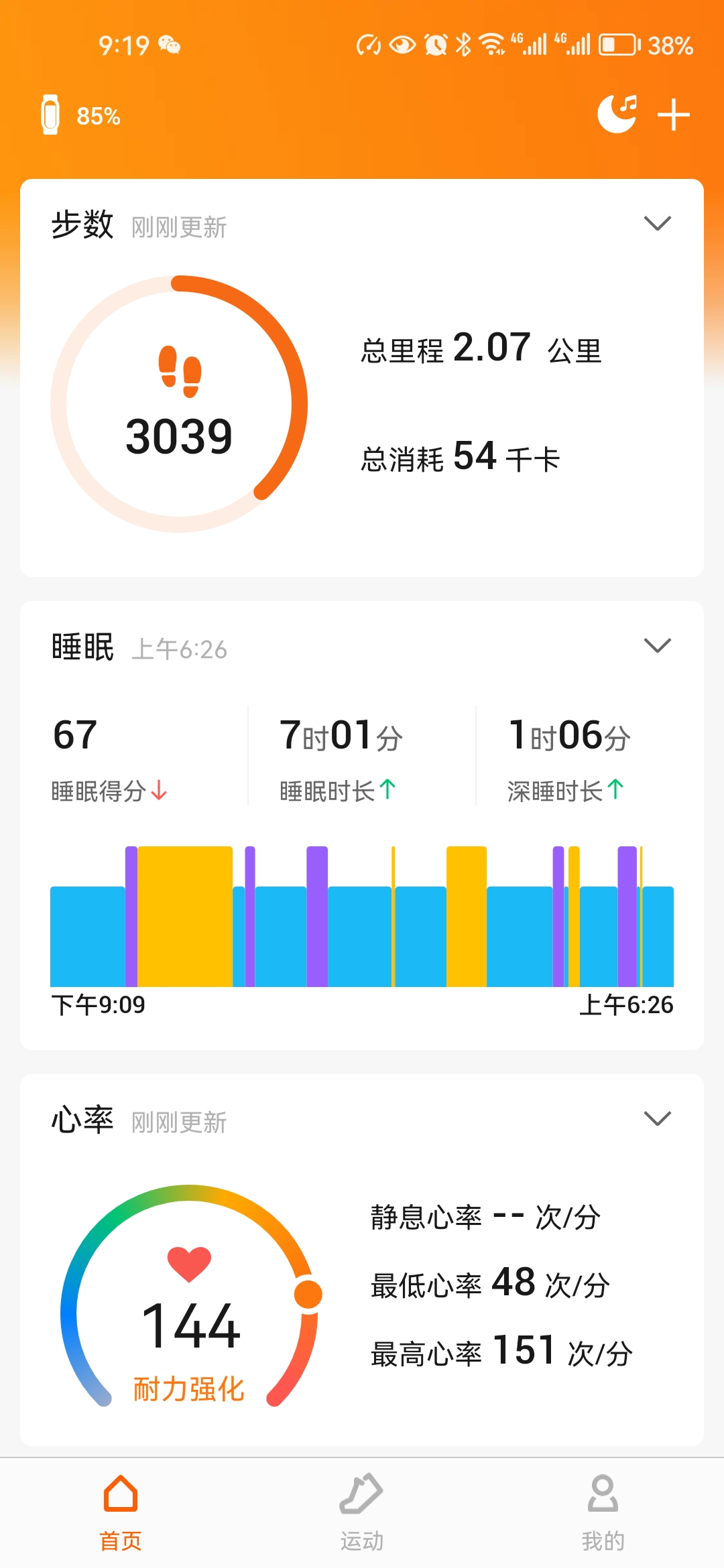Tap the 深睡时长 upward arrow indicator
Screen dimensions: 724x1568
click(617, 789)
